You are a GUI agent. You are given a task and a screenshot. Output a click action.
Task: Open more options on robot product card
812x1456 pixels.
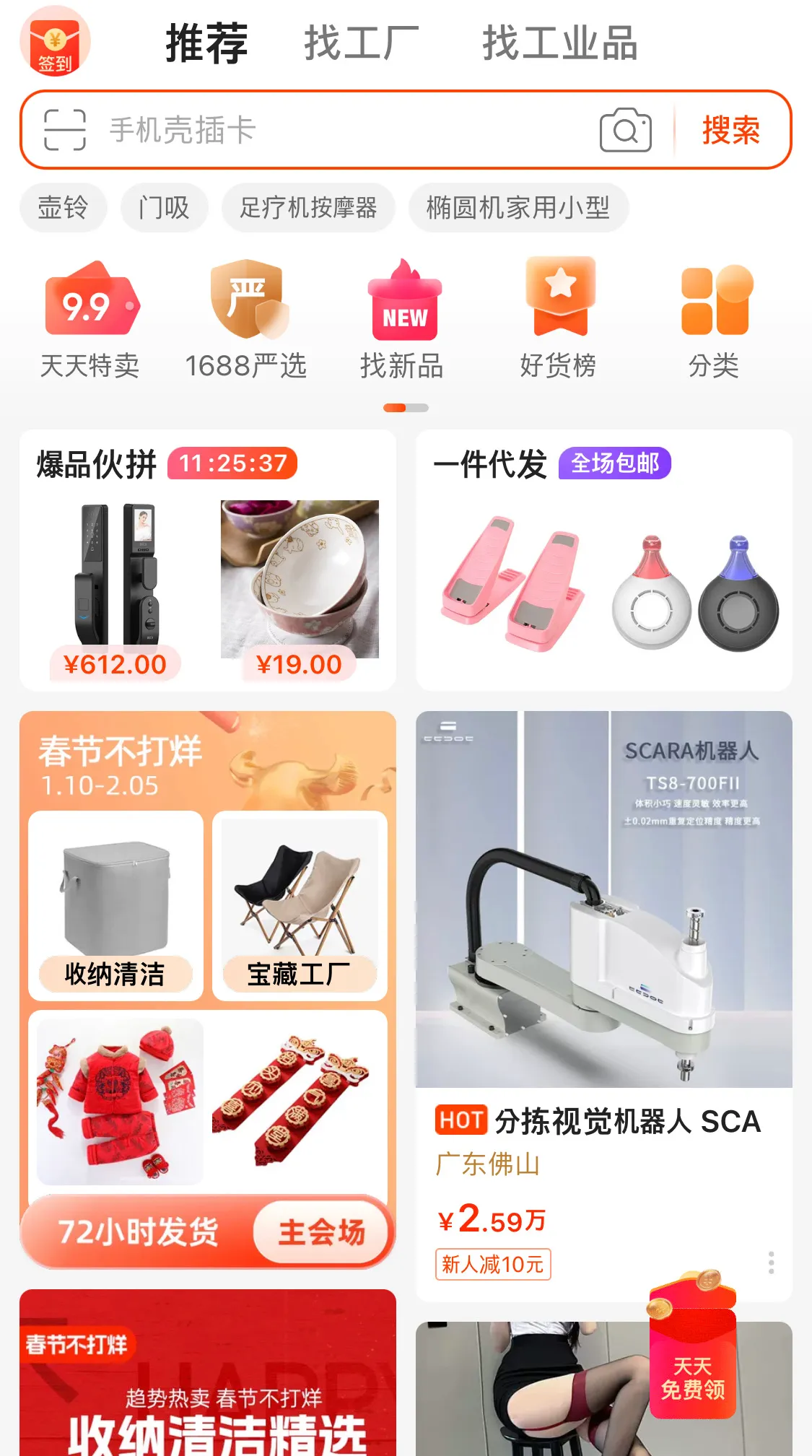[771, 1263]
